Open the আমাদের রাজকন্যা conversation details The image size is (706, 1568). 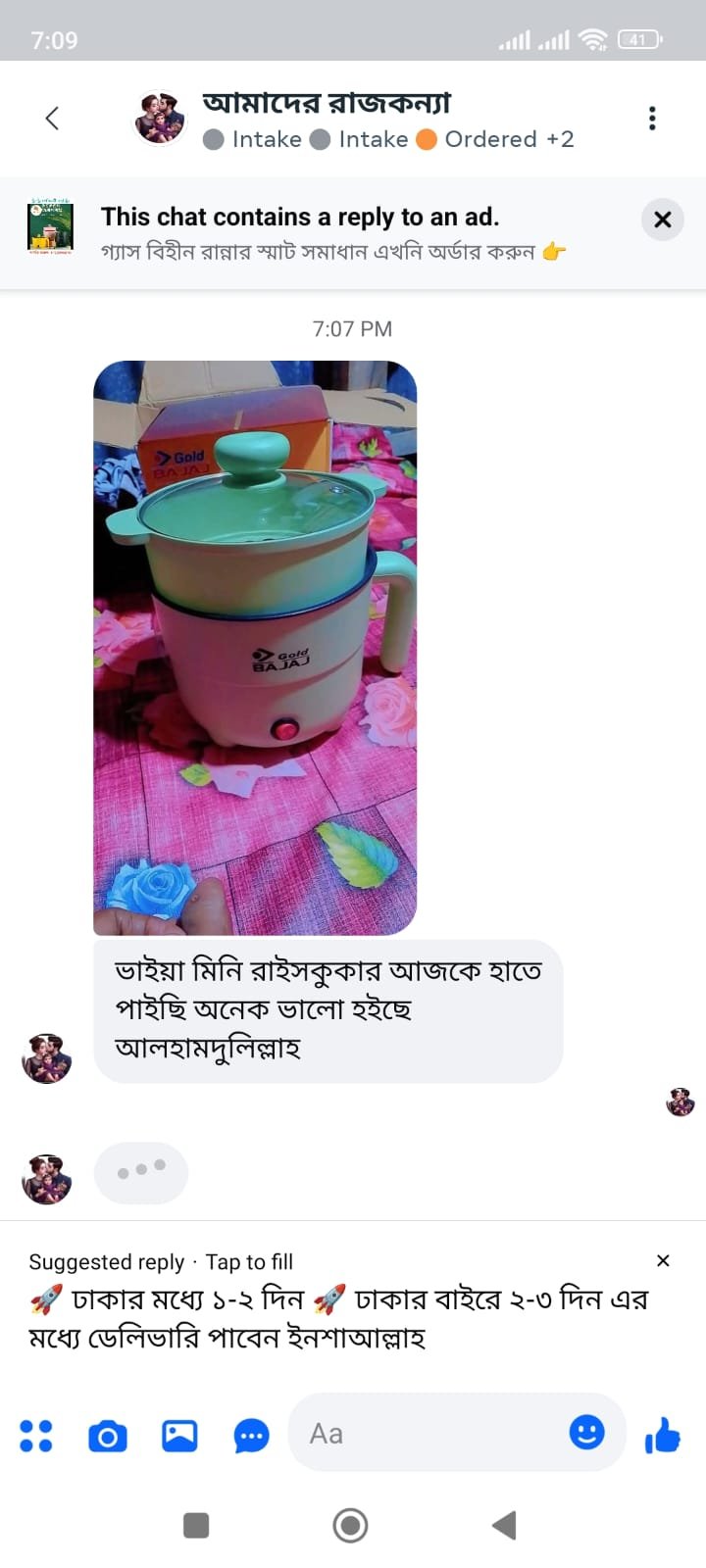pos(327,103)
